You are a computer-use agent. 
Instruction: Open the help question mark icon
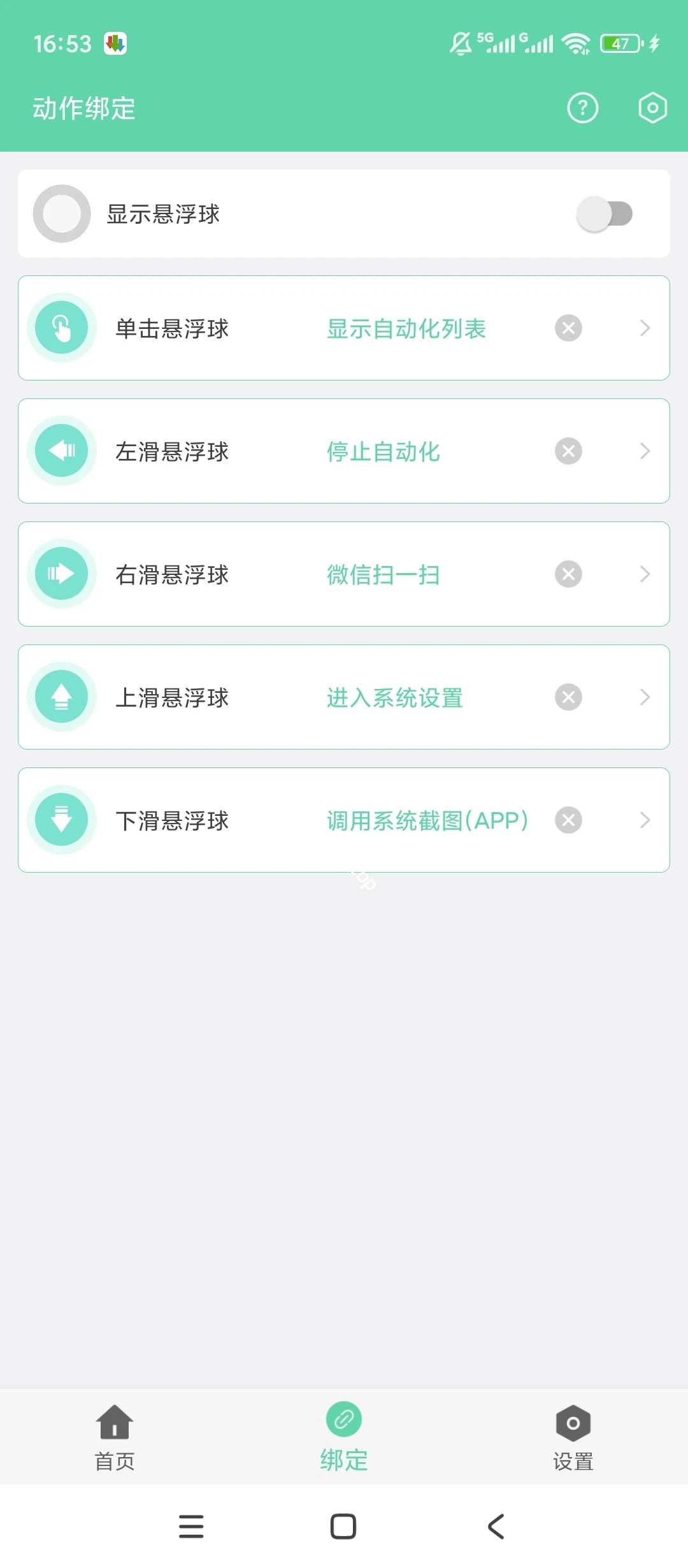[x=582, y=108]
